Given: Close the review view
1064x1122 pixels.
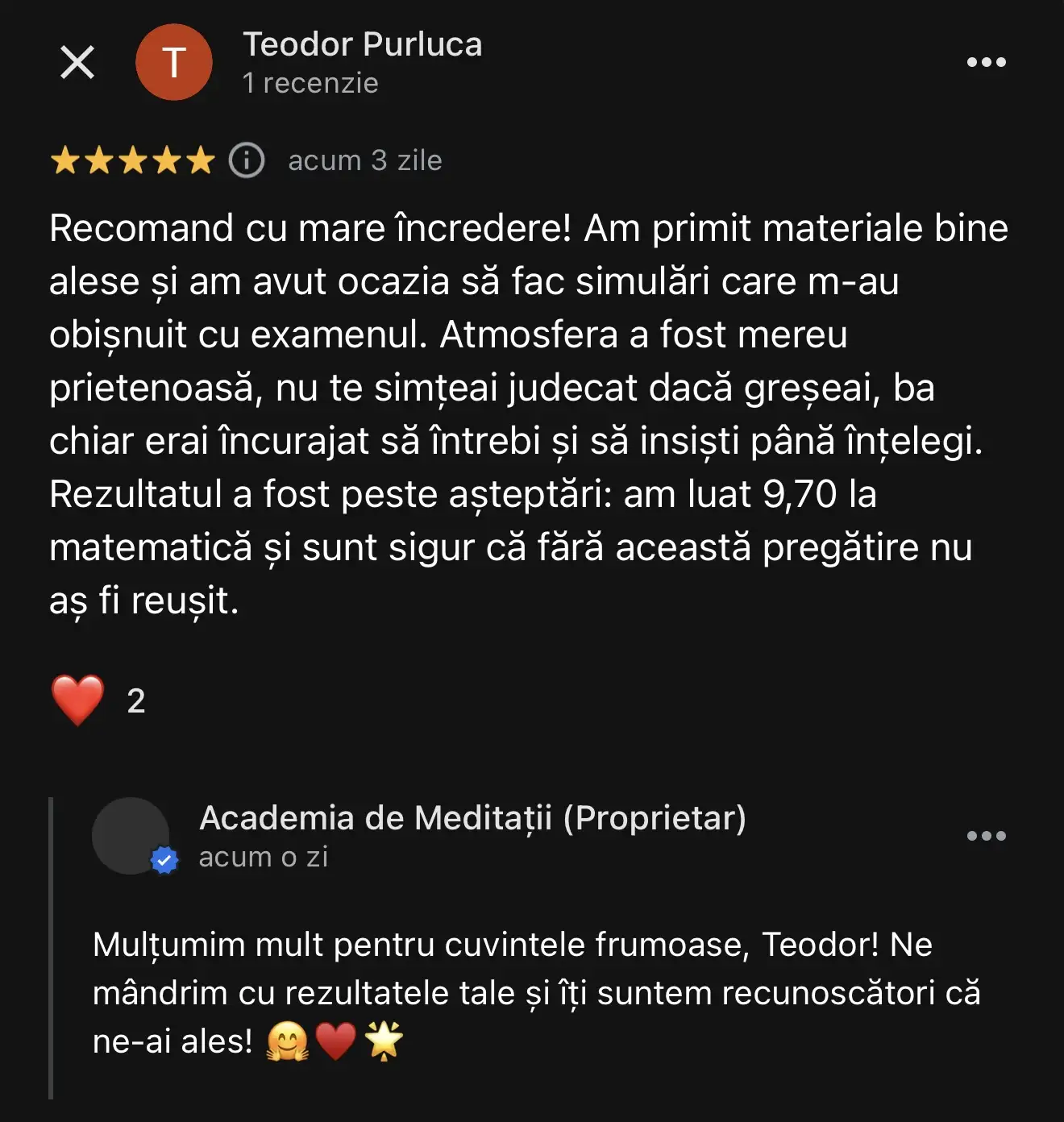Looking at the screenshot, I should [77, 62].
